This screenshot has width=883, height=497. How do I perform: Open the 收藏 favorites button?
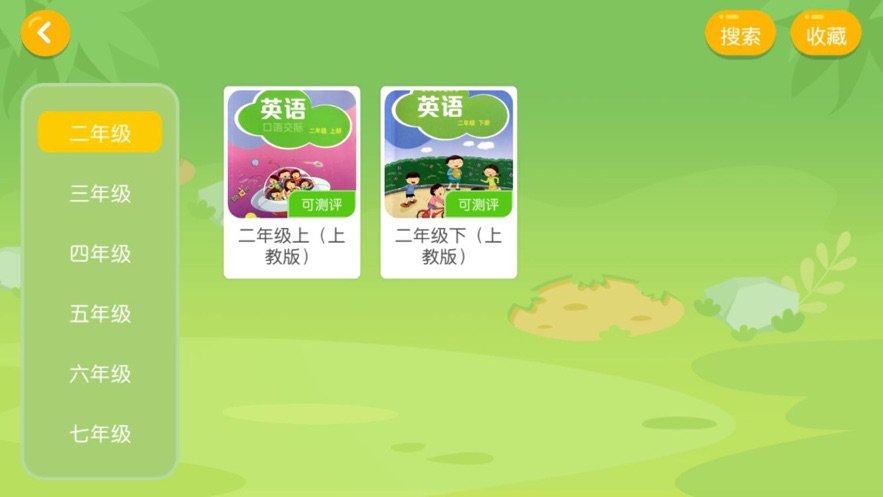point(826,36)
